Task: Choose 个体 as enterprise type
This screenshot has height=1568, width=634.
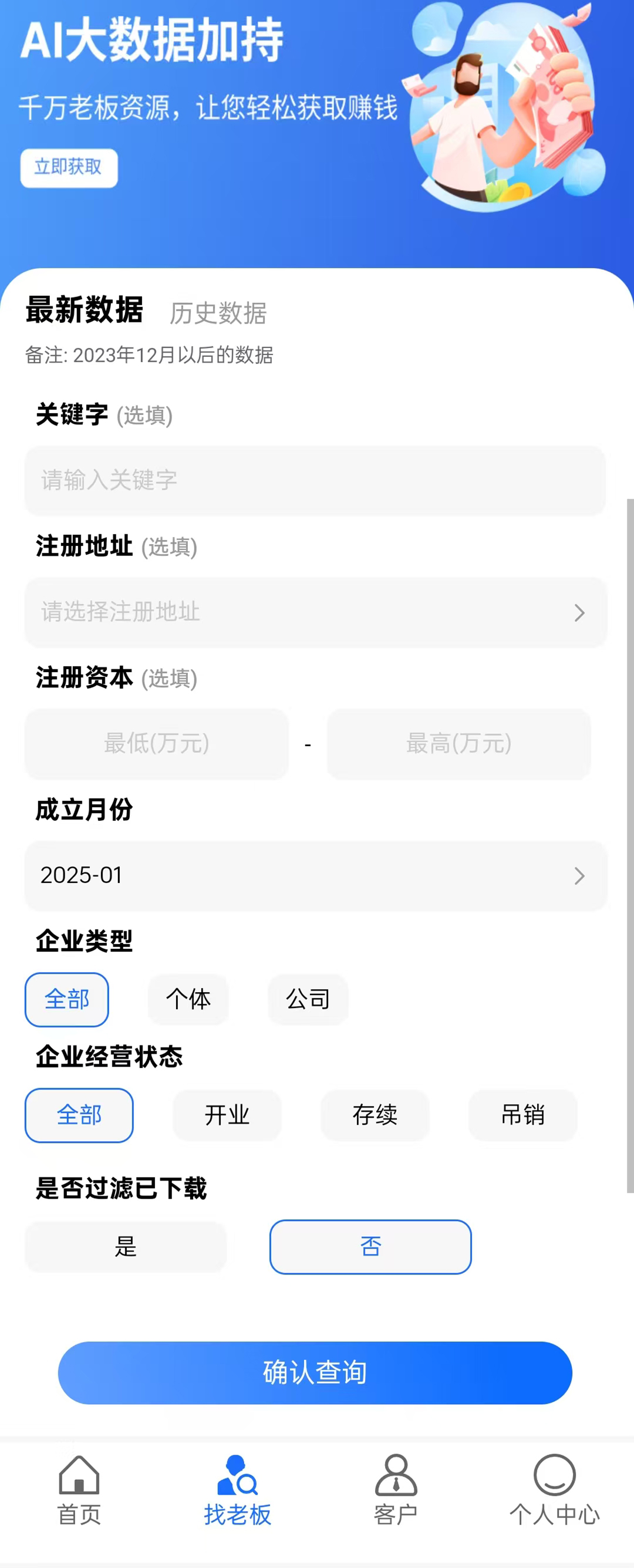Action: (x=188, y=999)
